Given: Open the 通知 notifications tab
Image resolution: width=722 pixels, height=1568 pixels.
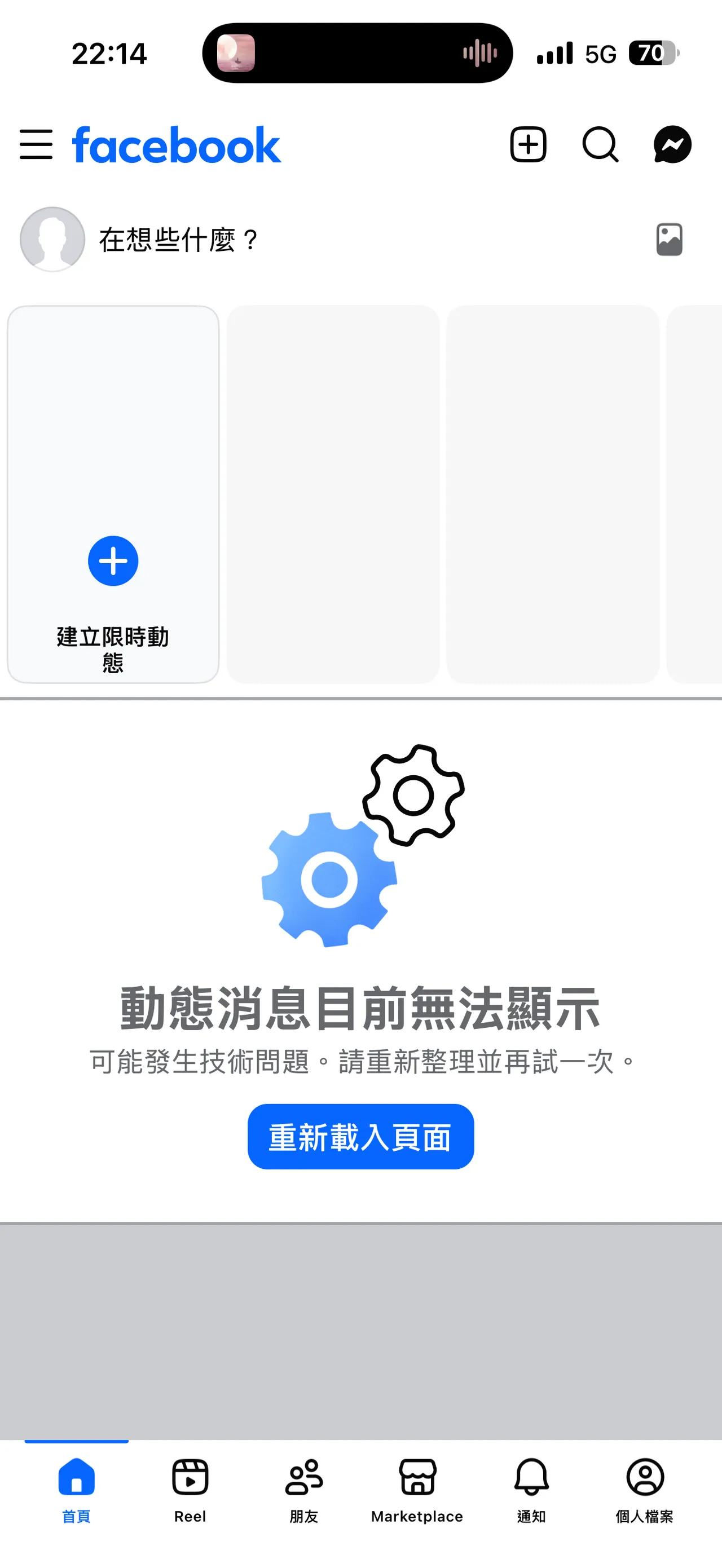Looking at the screenshot, I should click(531, 1490).
